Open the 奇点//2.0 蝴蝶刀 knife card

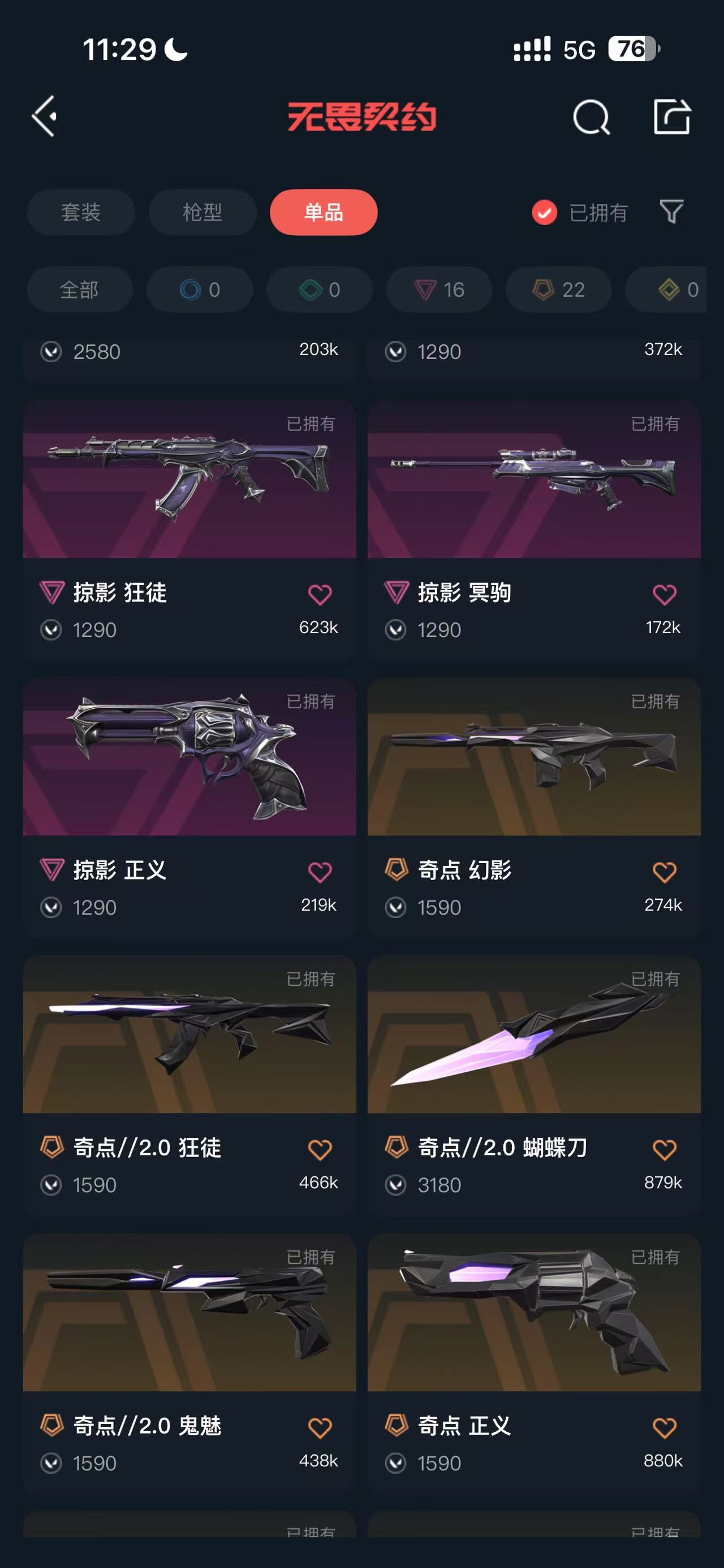click(x=534, y=1085)
